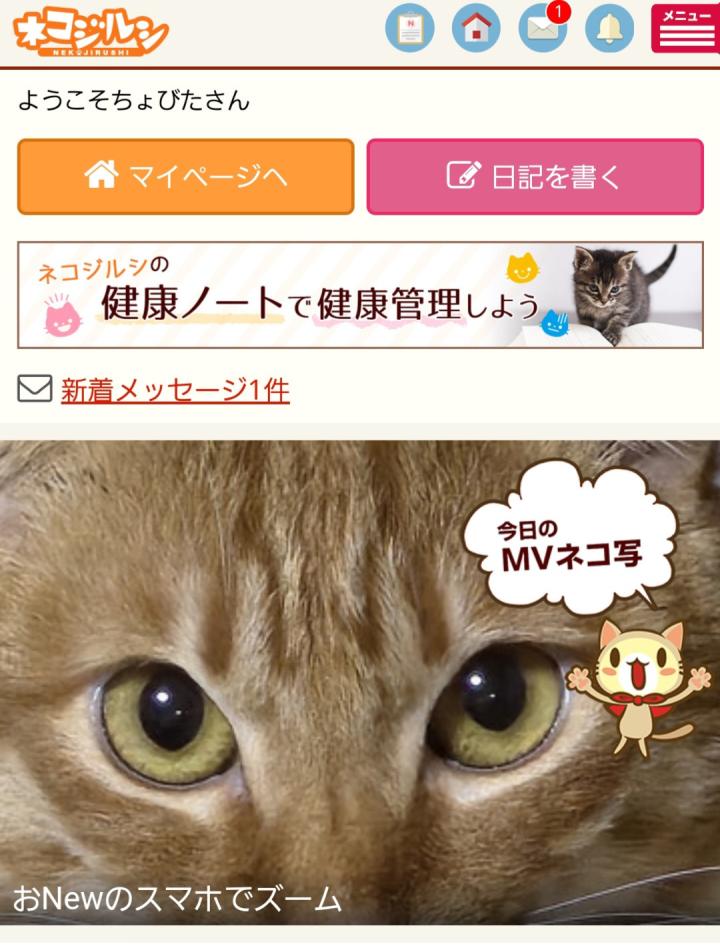This screenshot has width=720, height=950.
Task: Go to マイページへ button
Action: [x=186, y=177]
